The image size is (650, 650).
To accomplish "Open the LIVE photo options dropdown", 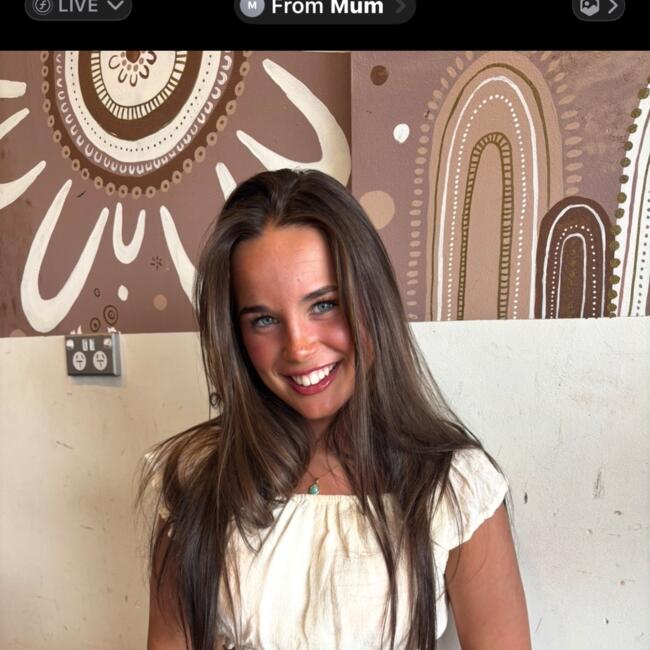I will pos(78,7).
